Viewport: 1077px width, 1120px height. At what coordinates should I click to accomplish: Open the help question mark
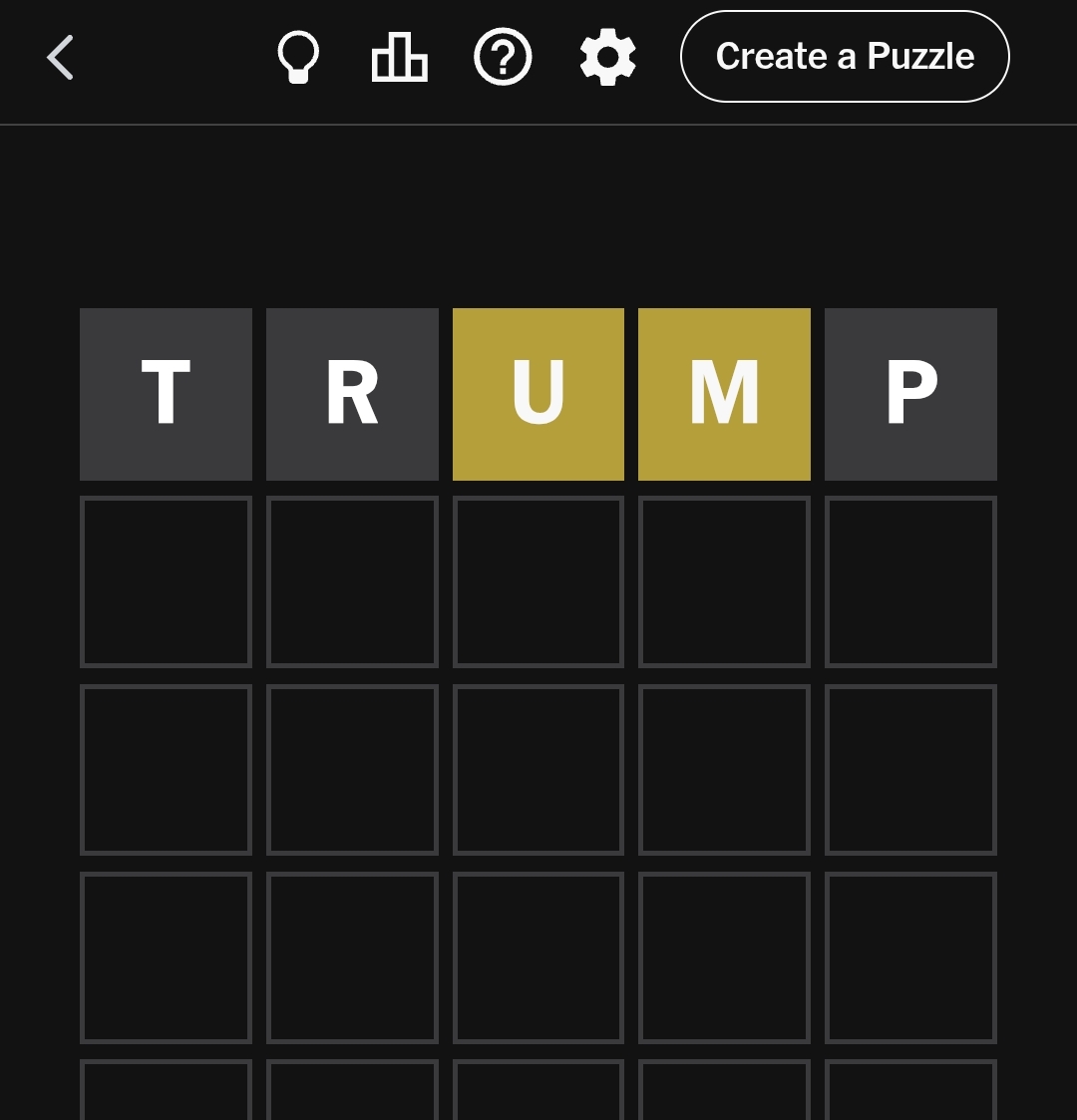[x=503, y=57]
